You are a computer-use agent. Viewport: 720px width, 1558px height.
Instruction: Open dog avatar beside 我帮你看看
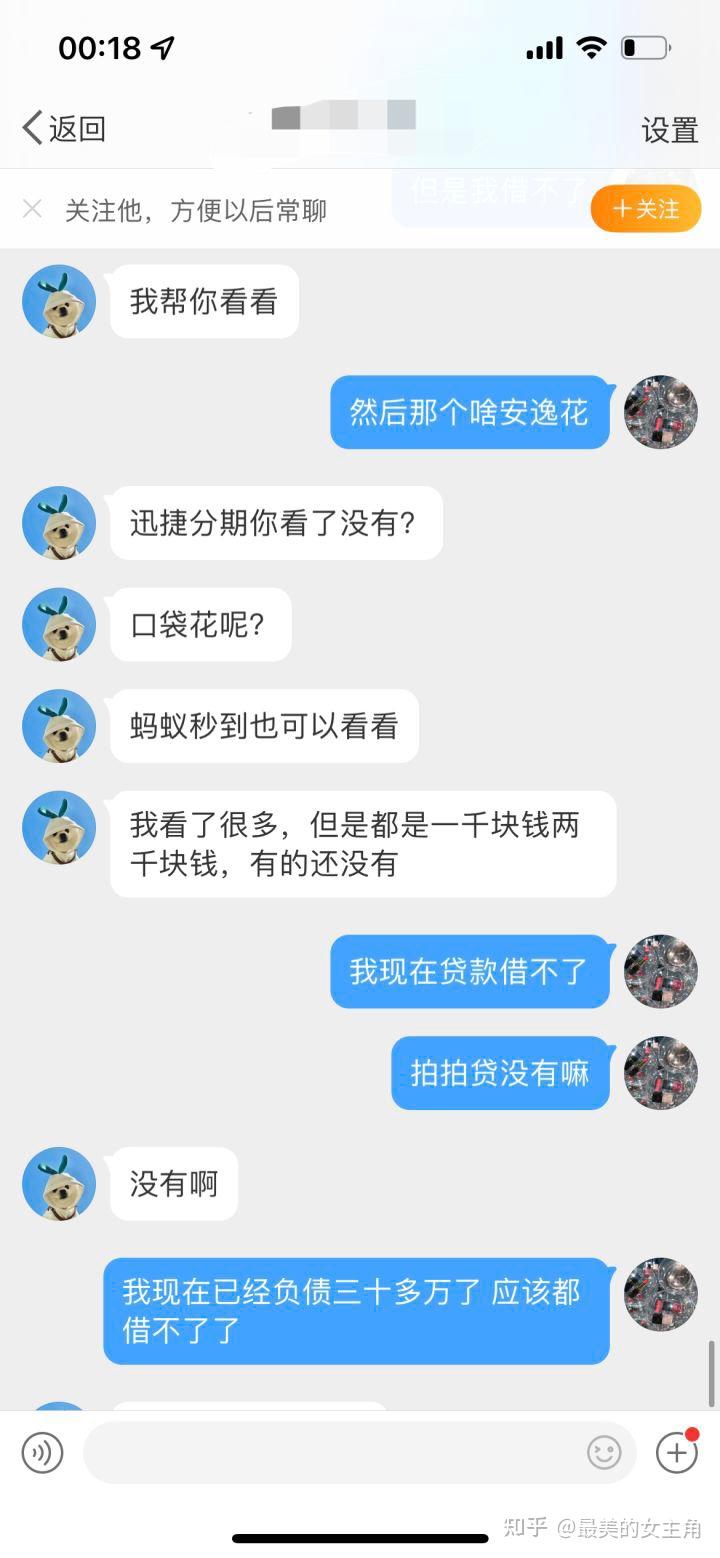point(59,301)
